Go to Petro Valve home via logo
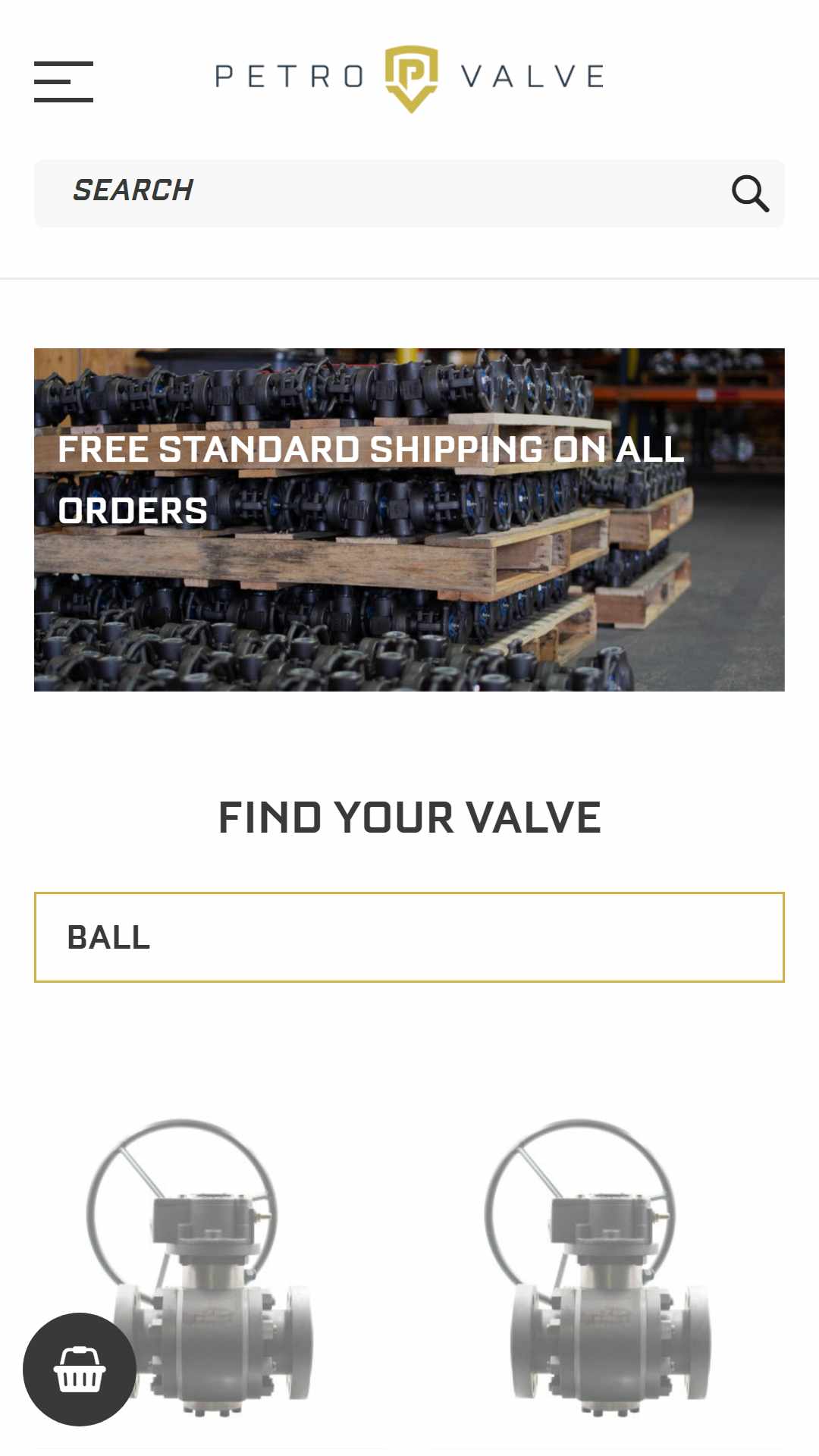Viewport: 819px width, 1456px height. point(410,79)
